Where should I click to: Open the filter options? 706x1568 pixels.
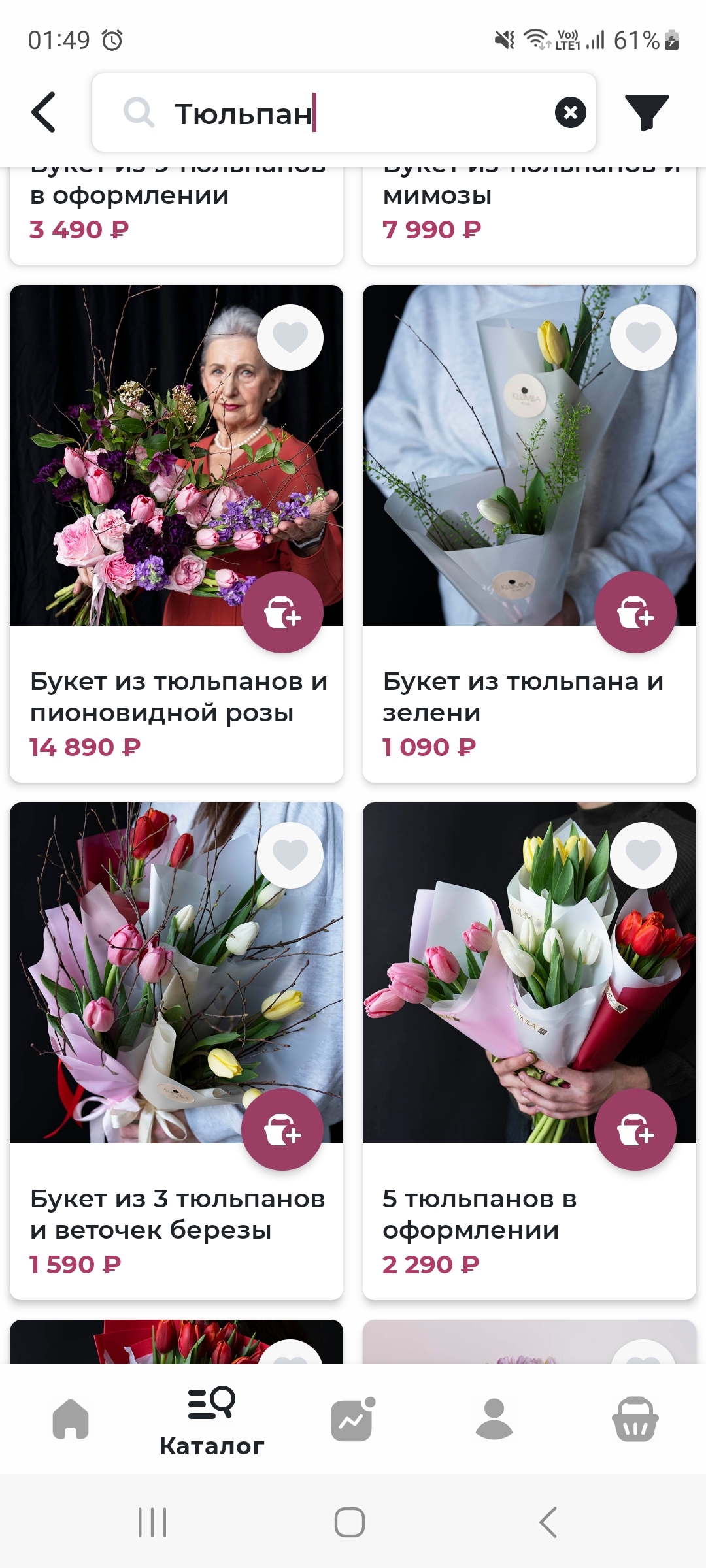click(647, 112)
